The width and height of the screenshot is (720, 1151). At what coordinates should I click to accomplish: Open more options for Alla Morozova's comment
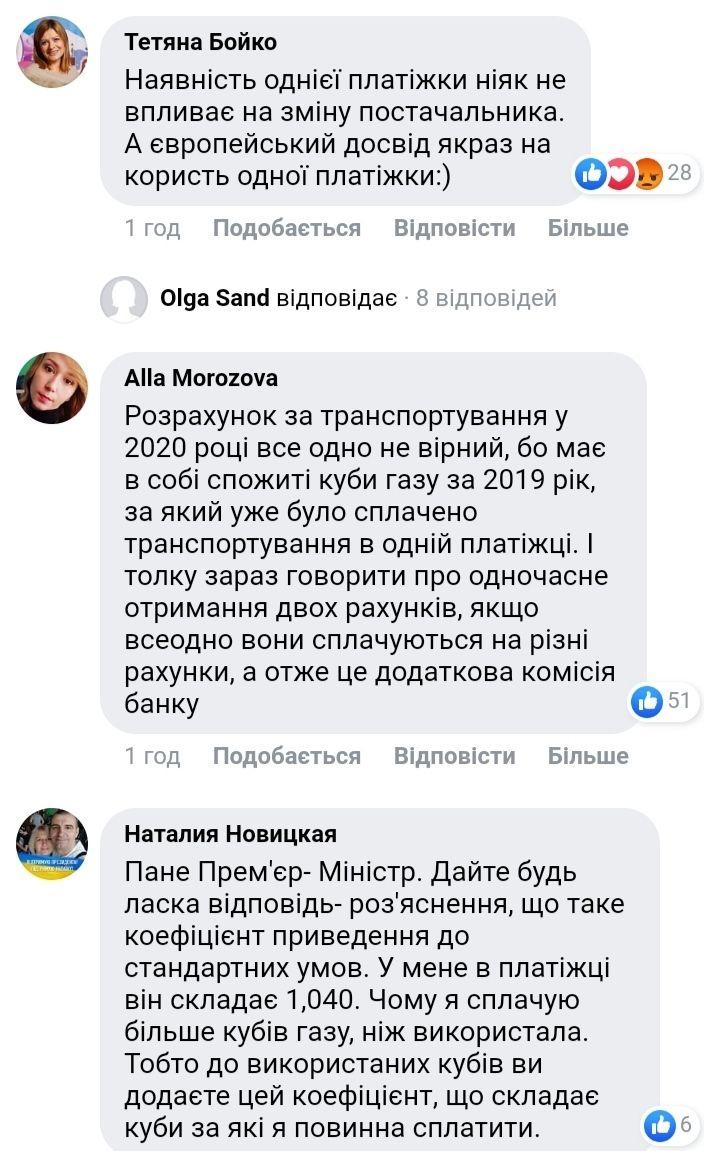tap(588, 756)
